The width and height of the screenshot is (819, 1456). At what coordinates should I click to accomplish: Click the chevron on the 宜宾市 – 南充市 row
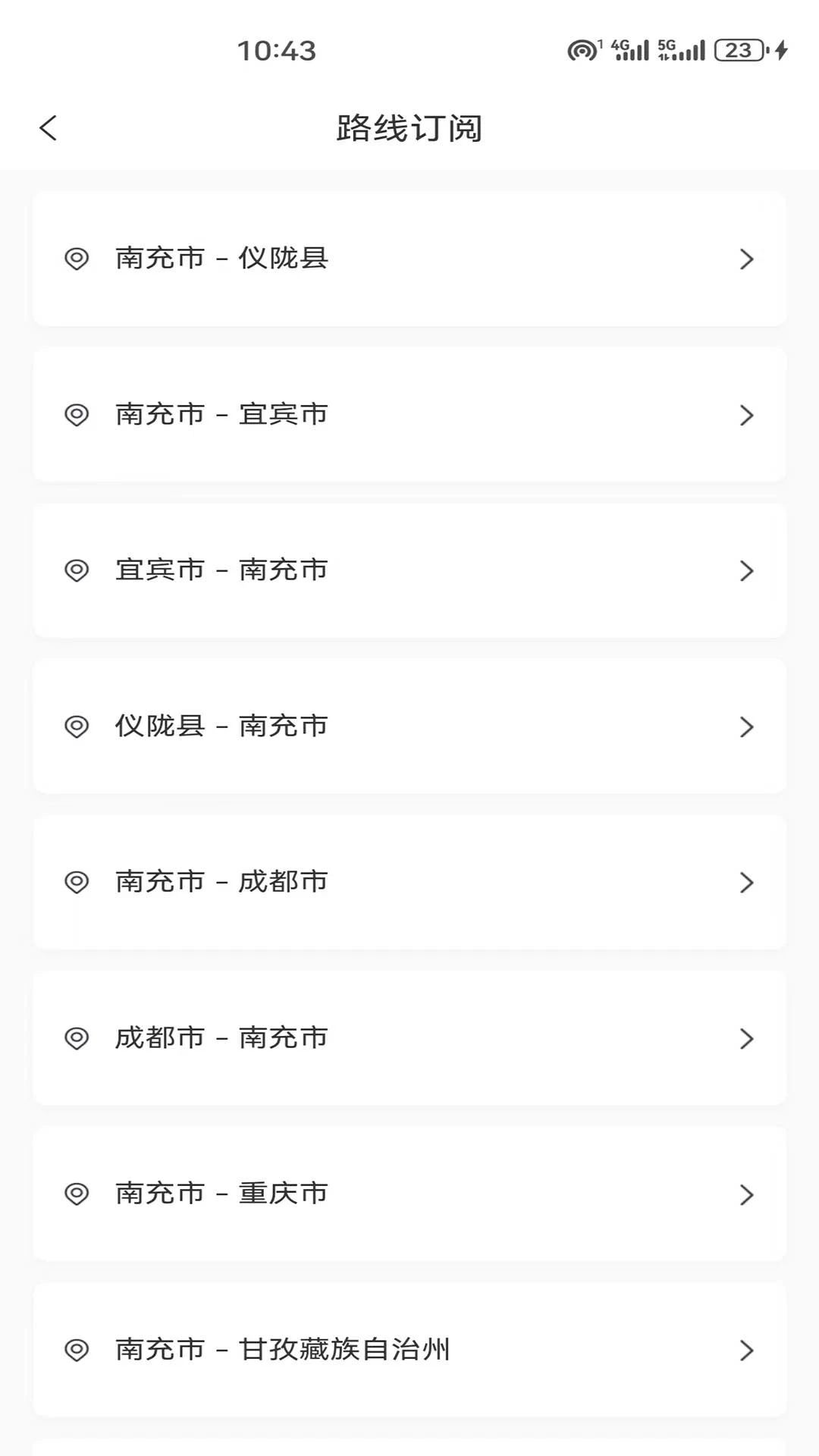coord(746,571)
